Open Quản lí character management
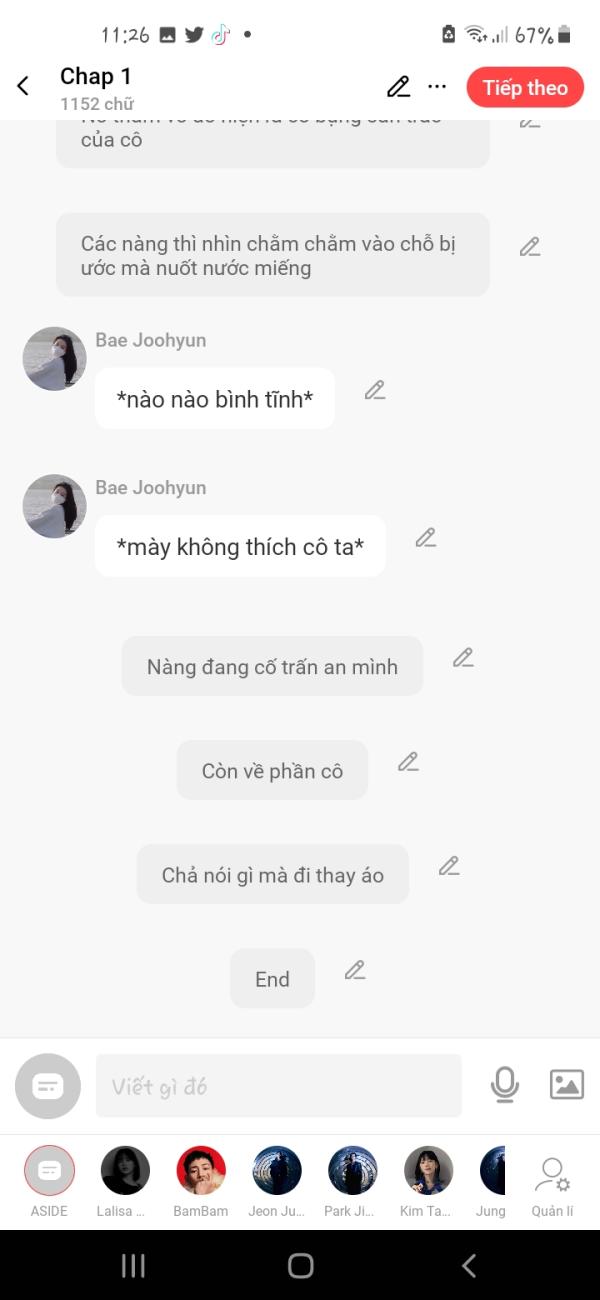The width and height of the screenshot is (600, 1300). (x=552, y=1180)
